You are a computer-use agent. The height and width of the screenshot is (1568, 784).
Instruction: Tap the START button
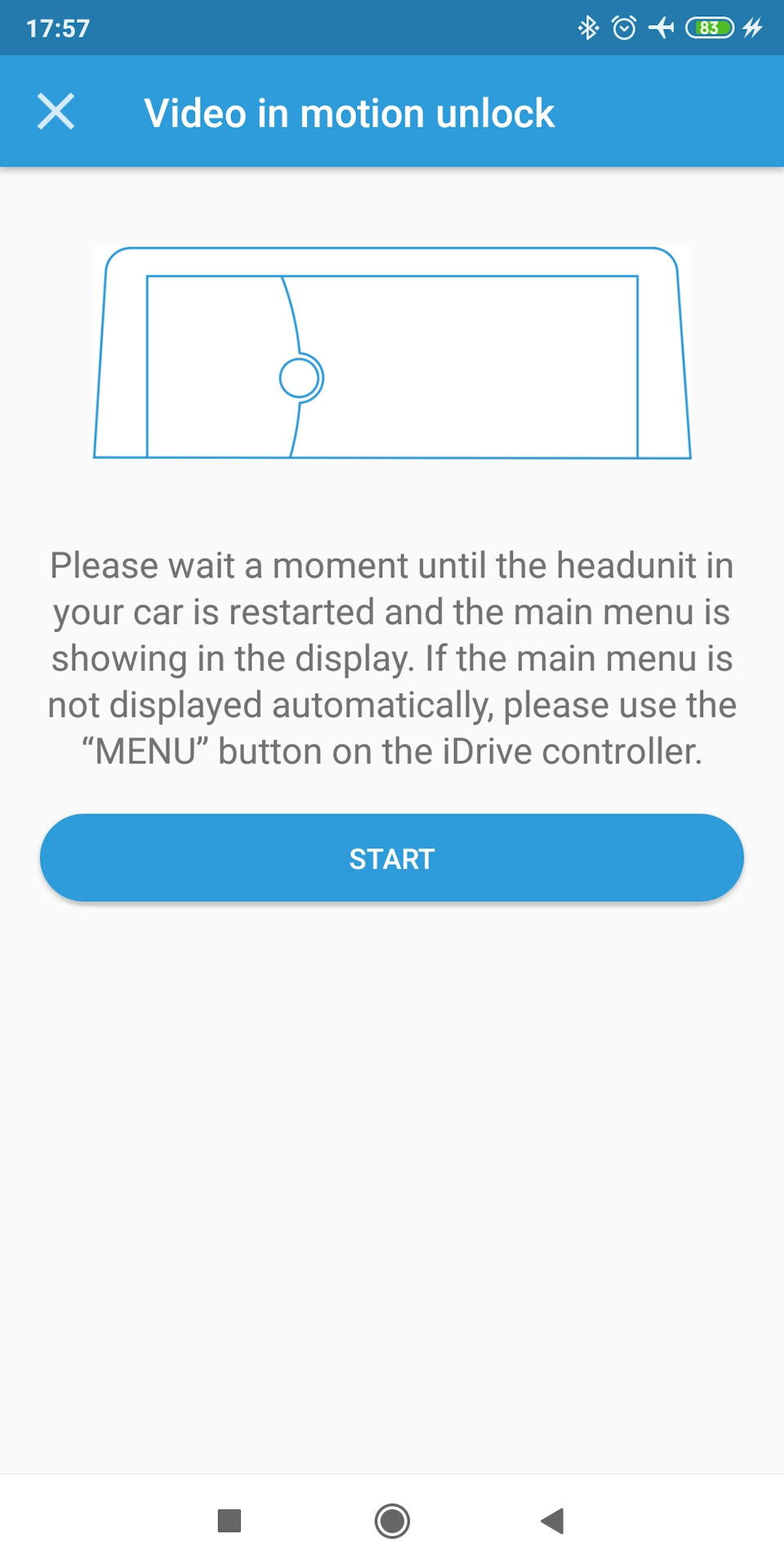click(x=392, y=858)
